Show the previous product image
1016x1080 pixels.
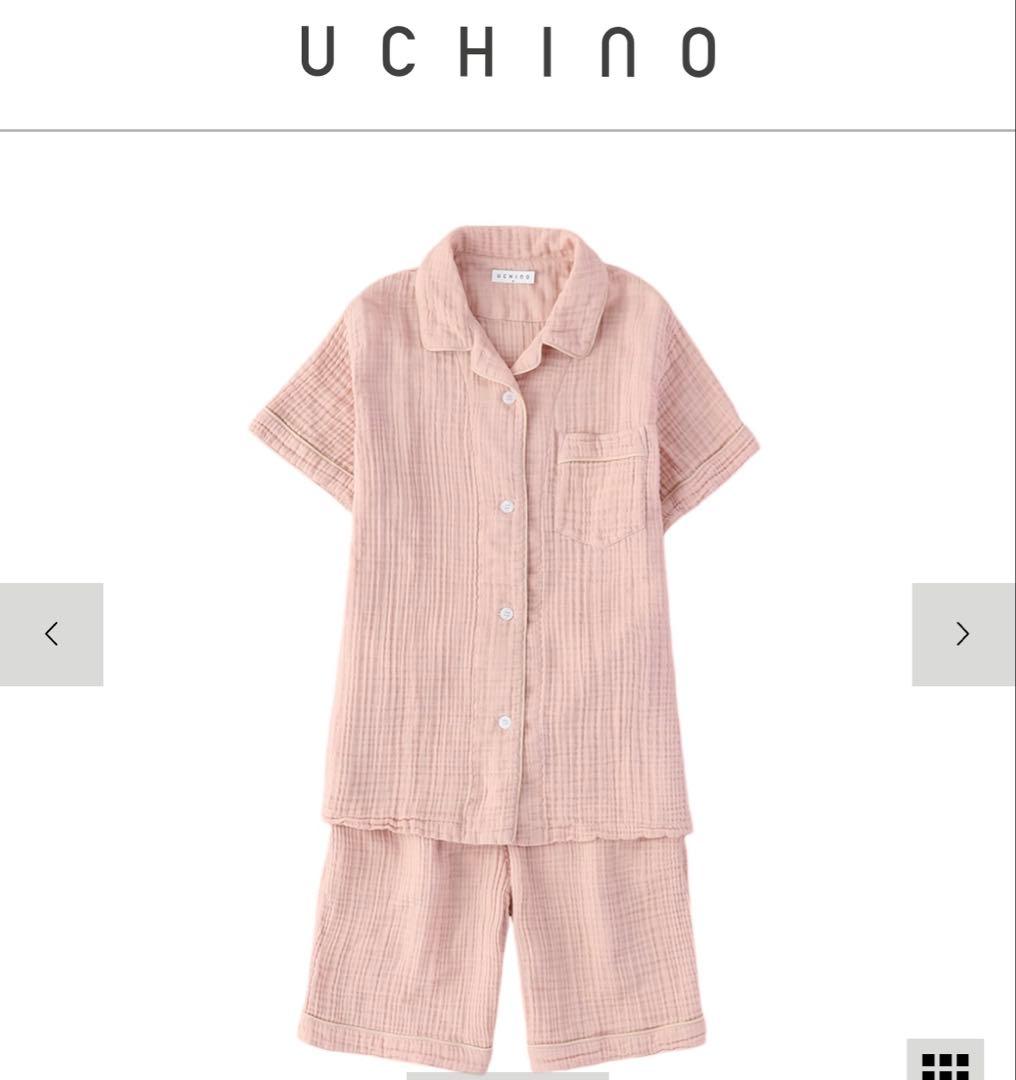point(51,634)
